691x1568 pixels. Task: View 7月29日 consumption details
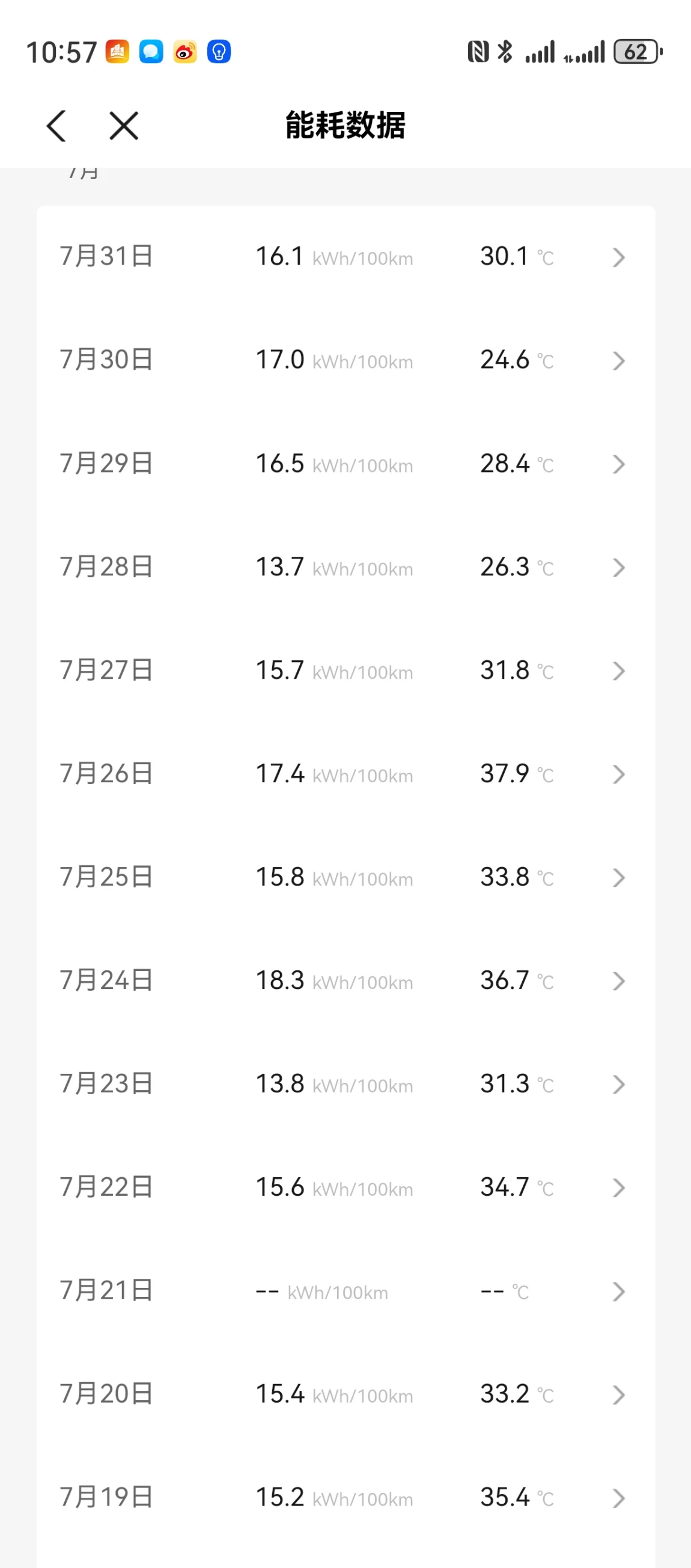coord(345,464)
